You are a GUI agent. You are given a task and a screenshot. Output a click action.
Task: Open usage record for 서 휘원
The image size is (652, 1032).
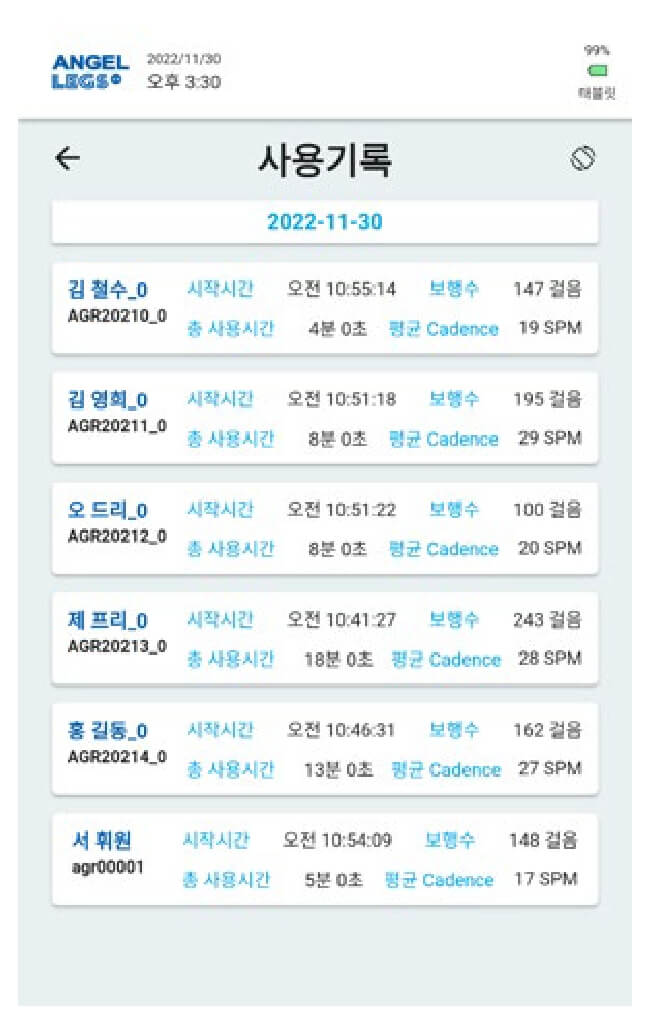point(325,859)
